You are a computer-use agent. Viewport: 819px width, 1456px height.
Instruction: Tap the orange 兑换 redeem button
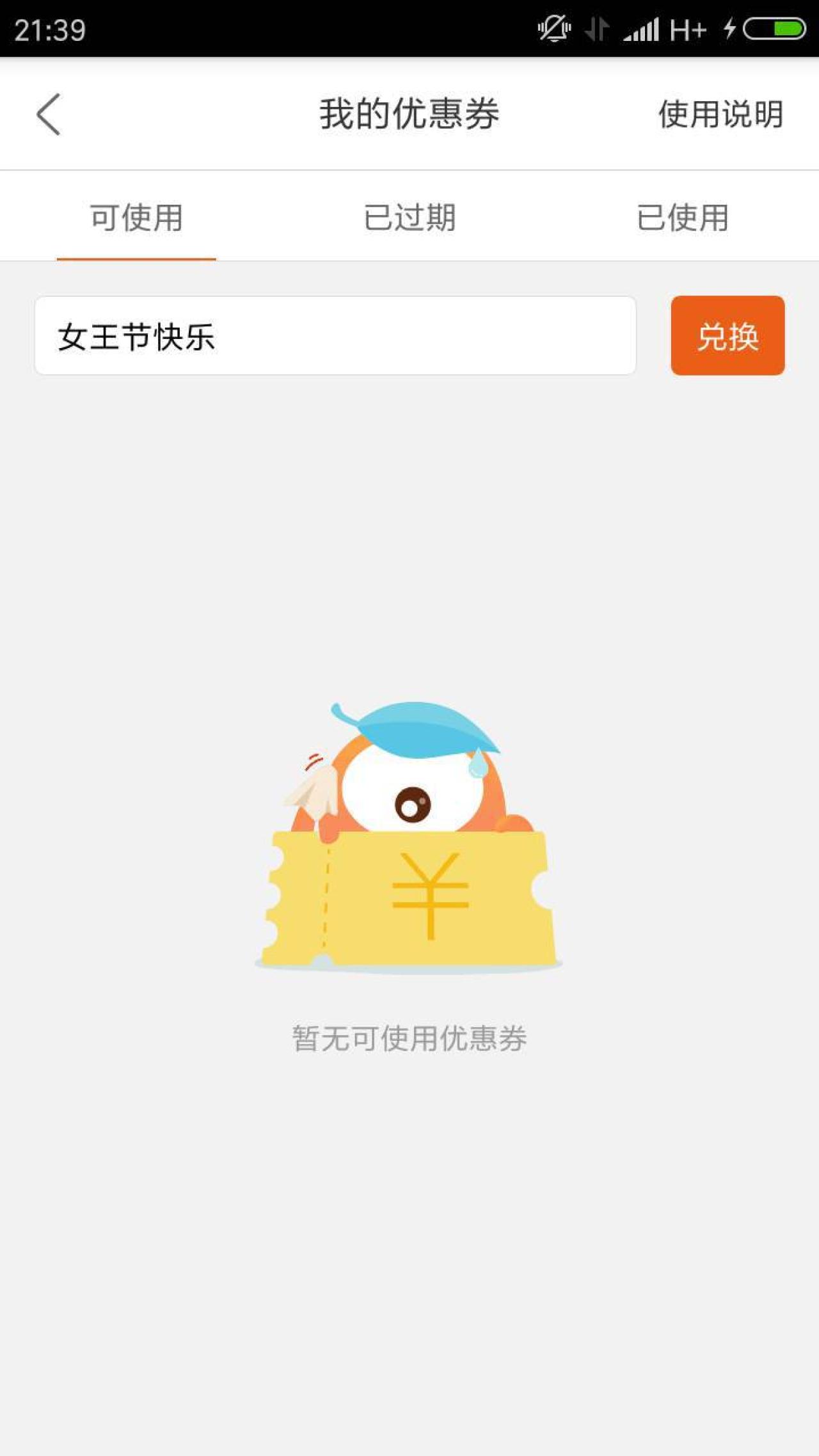(728, 336)
